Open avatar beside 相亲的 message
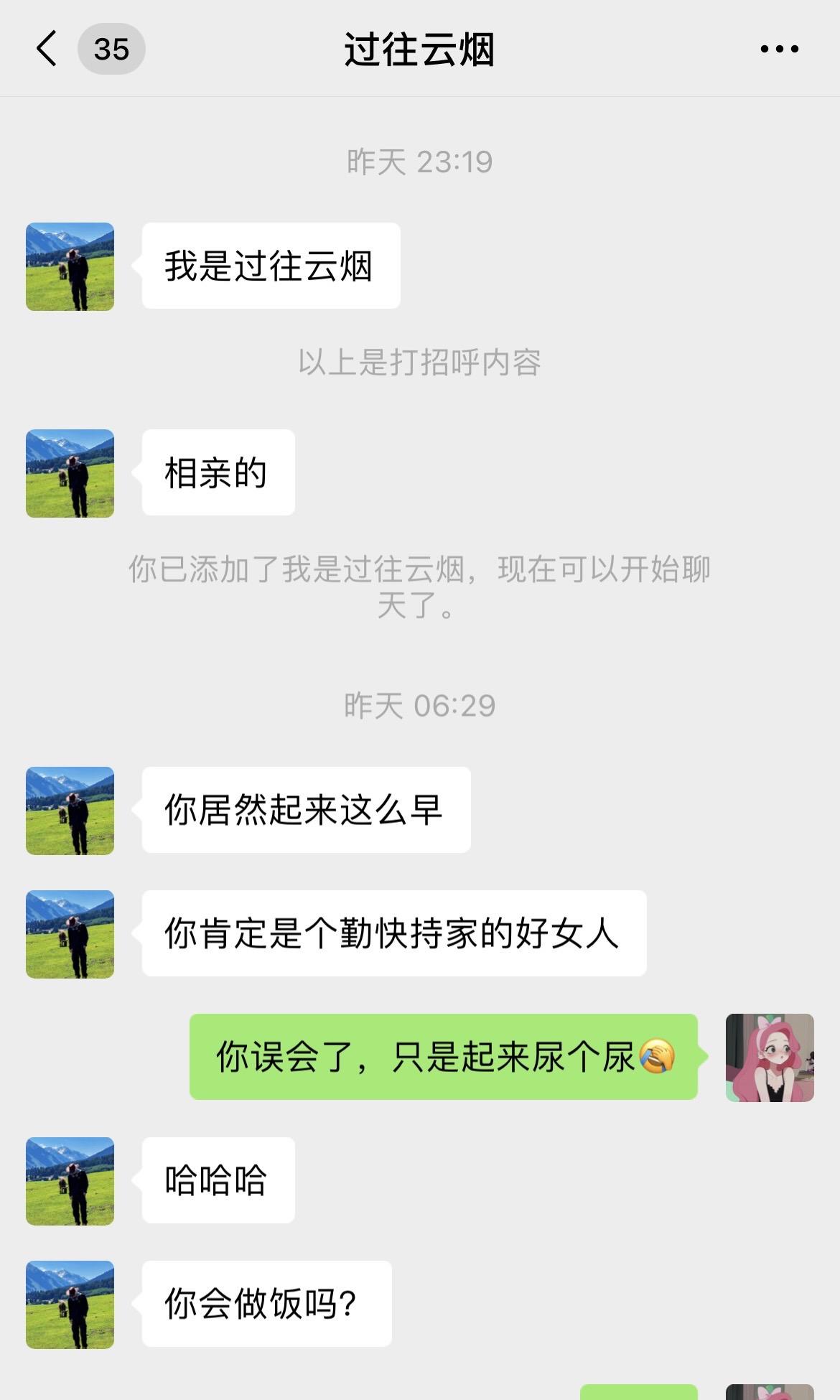Screen dimensions: 840x1400 69,472
